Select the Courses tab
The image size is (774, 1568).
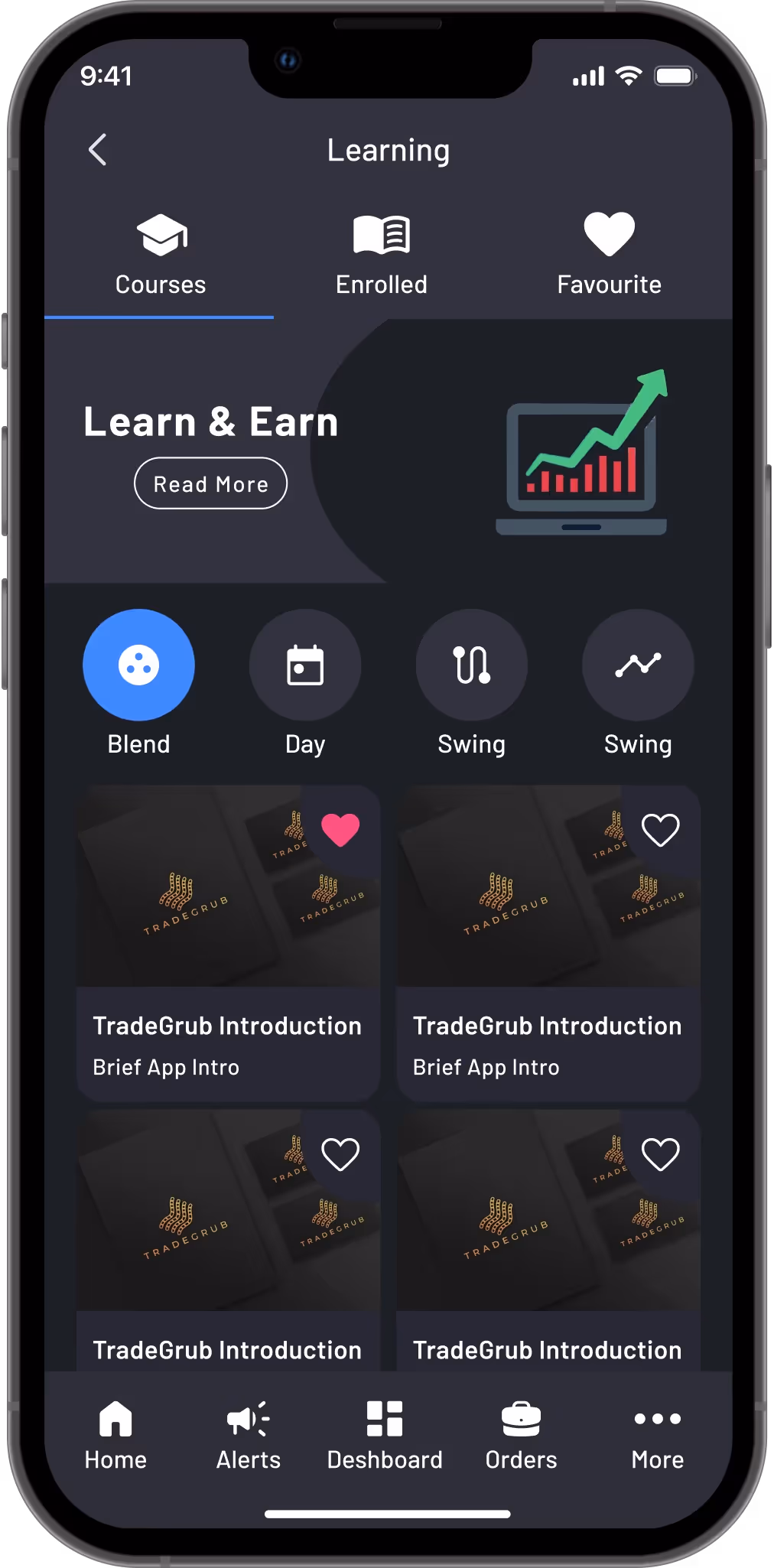point(161,255)
